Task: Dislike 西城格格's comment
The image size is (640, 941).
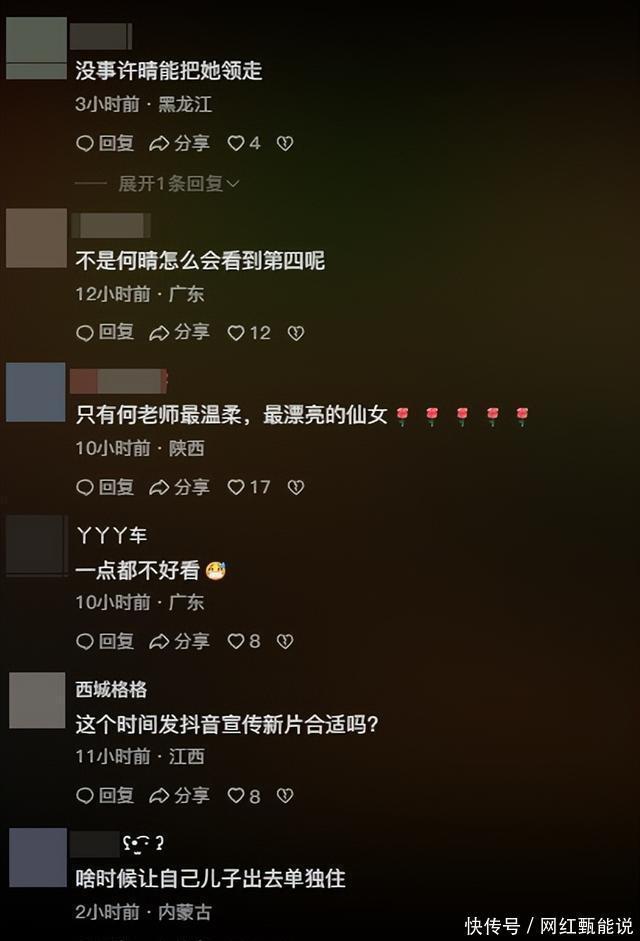Action: [x=284, y=796]
